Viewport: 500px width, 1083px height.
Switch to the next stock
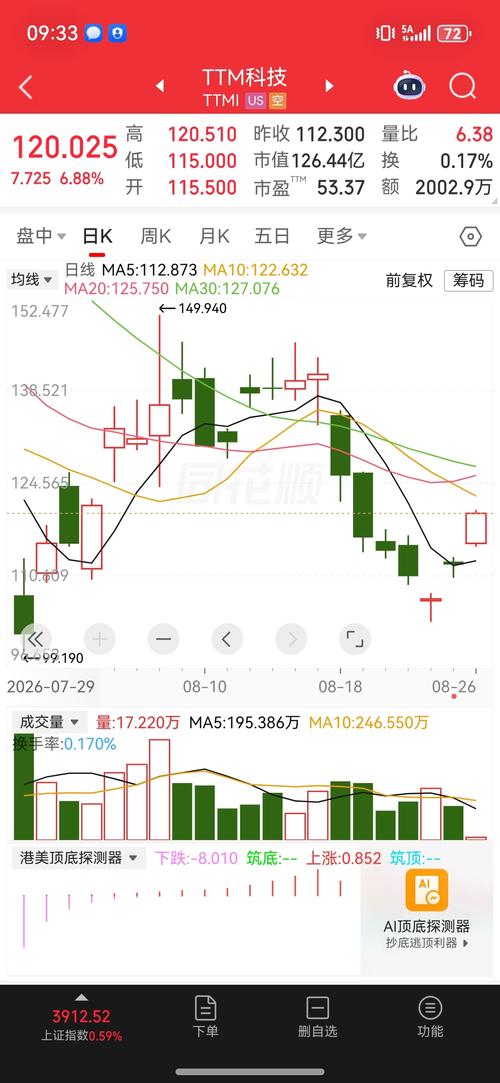point(329,86)
